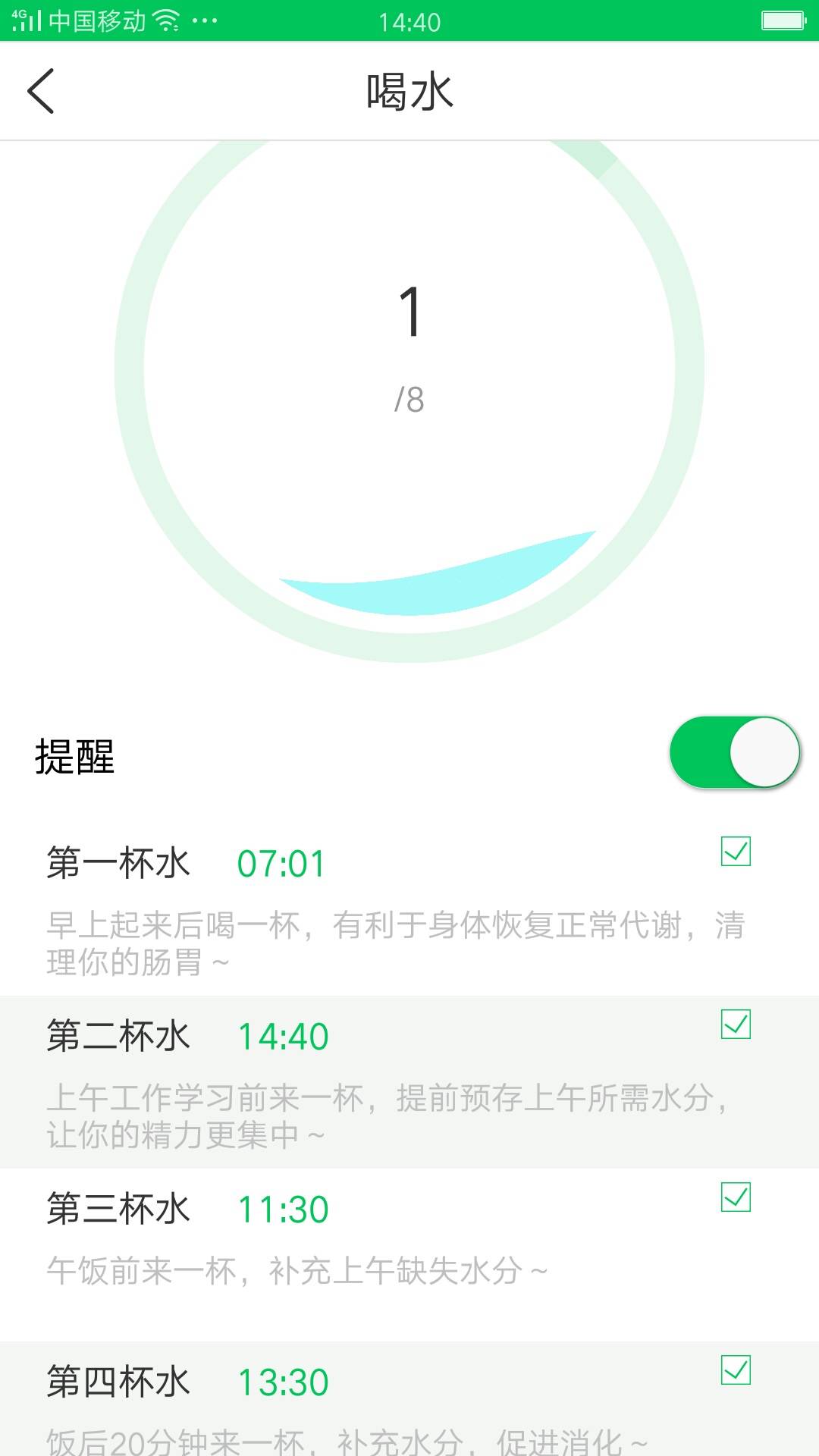Edit the 14:40 reminder for 第二杯水
The width and height of the screenshot is (819, 1456).
pos(283,1037)
